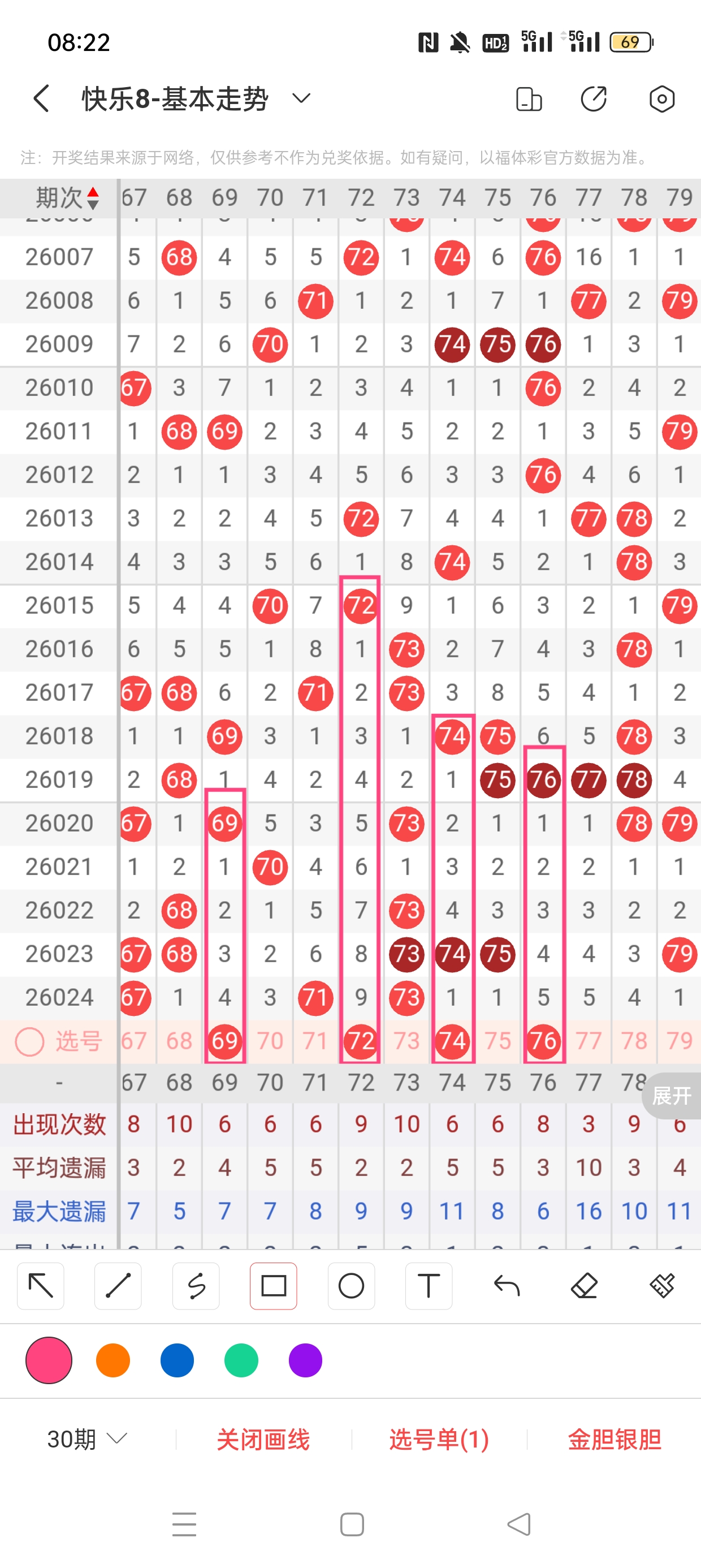Expand the stats with 展开
701x1568 pixels.
pyautogui.click(x=672, y=1096)
